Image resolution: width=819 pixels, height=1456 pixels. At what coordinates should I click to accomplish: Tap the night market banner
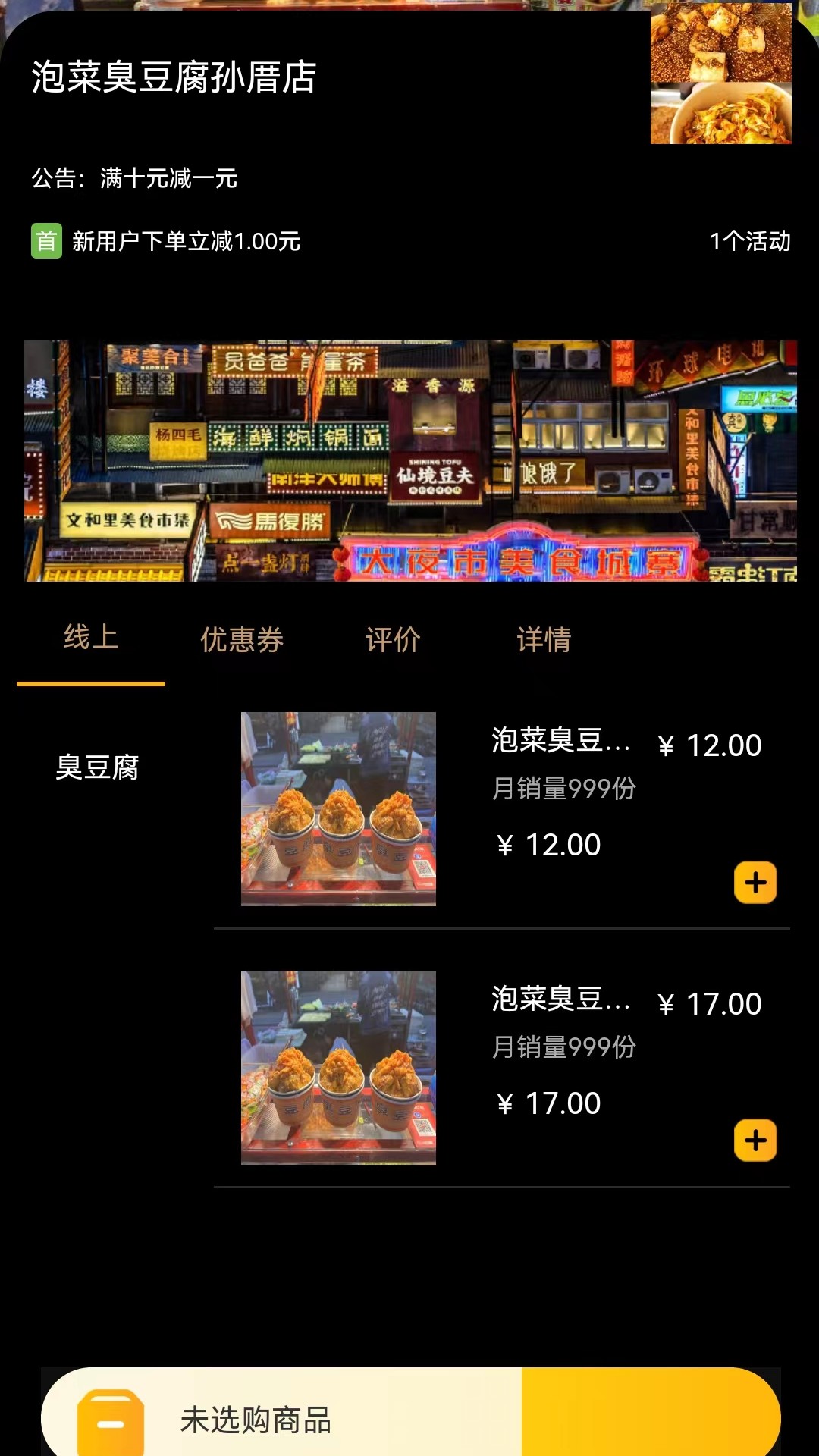410,461
